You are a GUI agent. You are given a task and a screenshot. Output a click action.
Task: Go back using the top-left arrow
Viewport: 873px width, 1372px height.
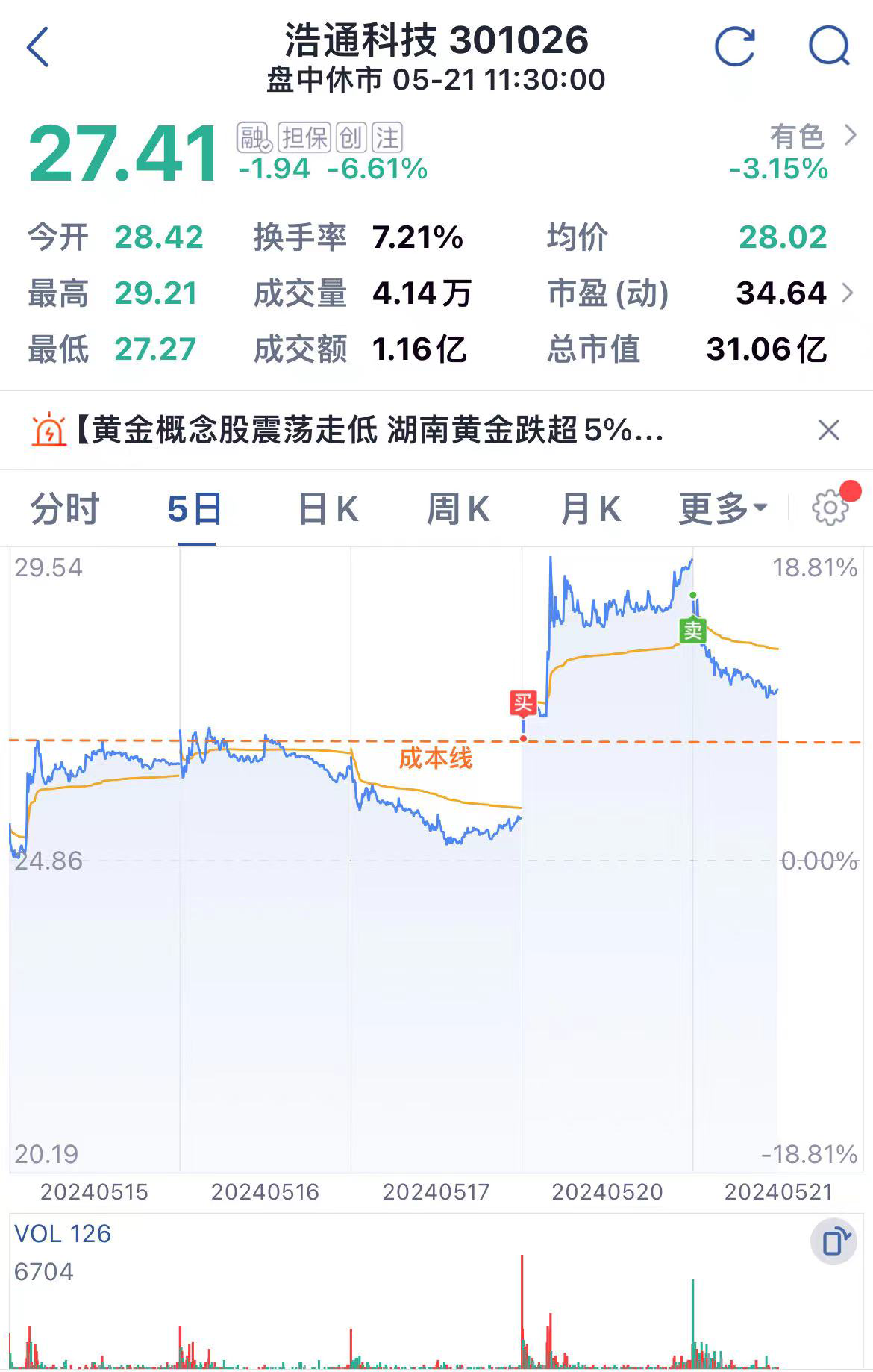(x=38, y=47)
